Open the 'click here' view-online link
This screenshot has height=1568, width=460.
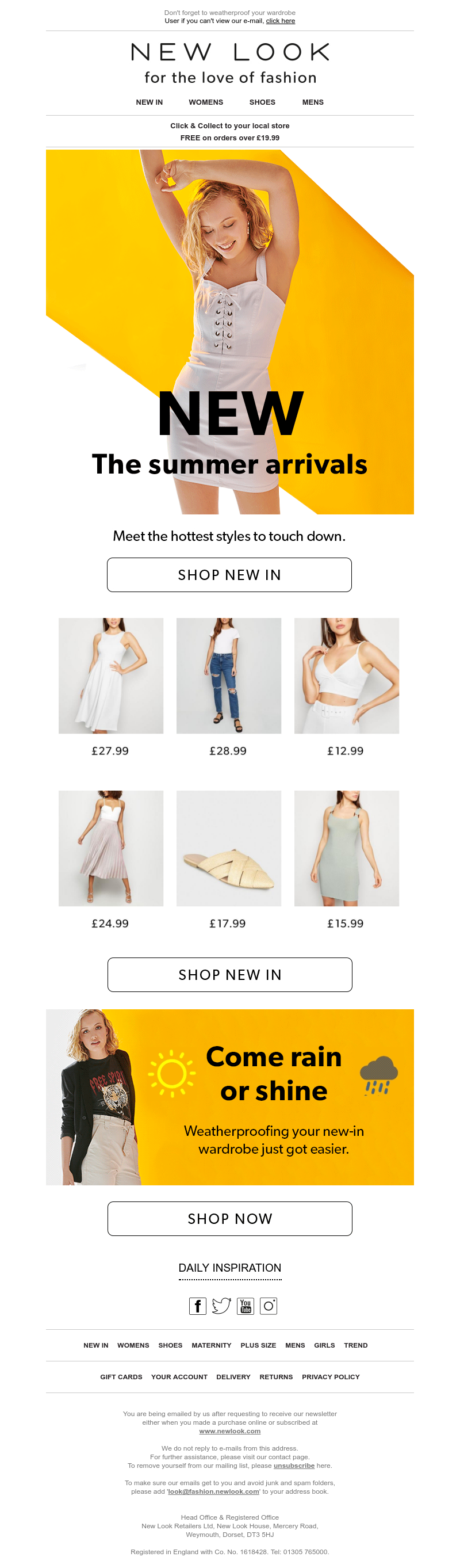click(280, 21)
